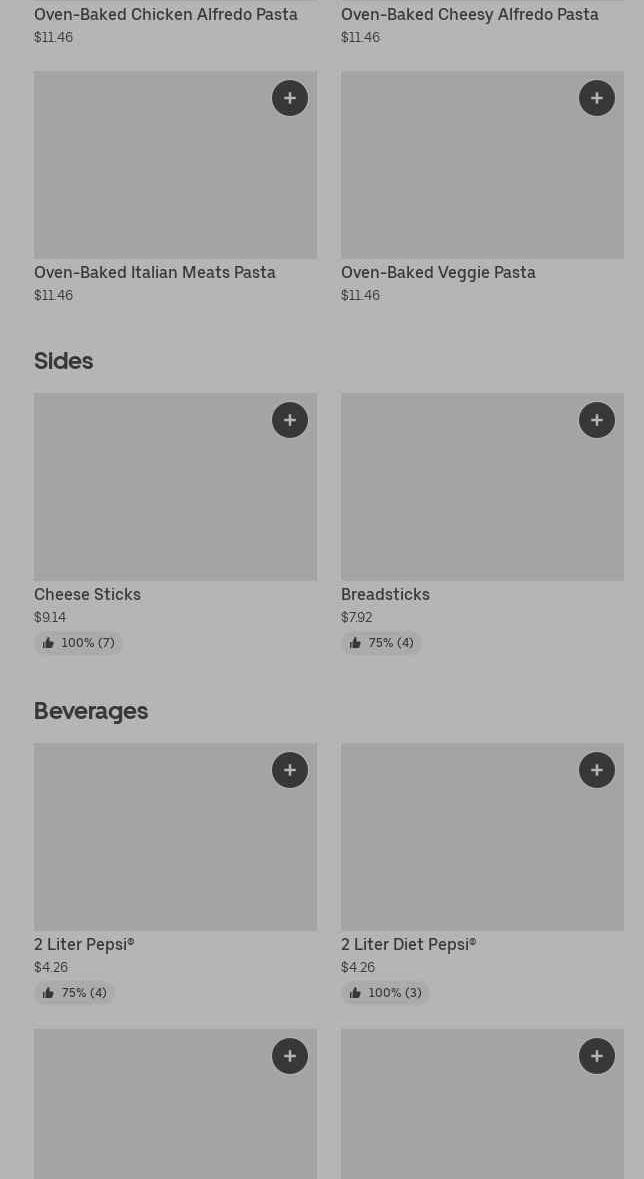The width and height of the screenshot is (644, 1179).
Task: Add Cheese Sticks to the order
Action: pyautogui.click(x=290, y=420)
